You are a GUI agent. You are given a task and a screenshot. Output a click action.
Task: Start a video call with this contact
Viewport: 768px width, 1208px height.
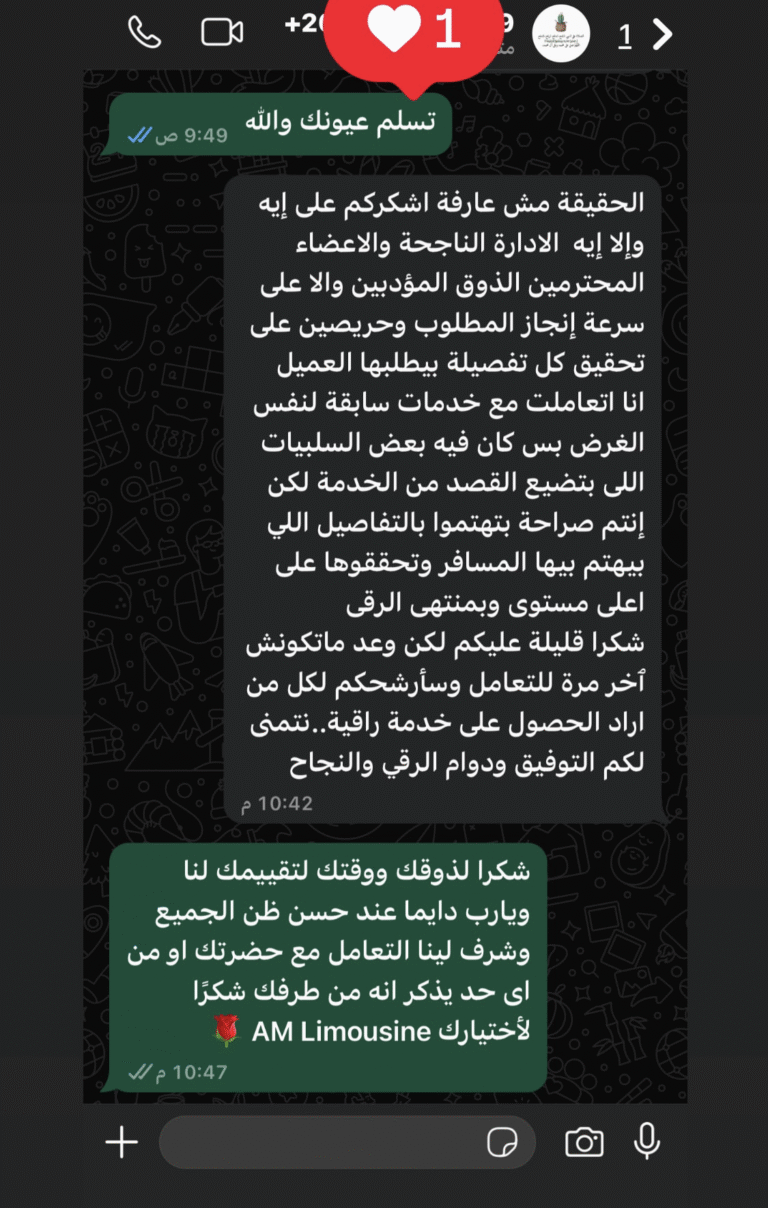click(222, 32)
